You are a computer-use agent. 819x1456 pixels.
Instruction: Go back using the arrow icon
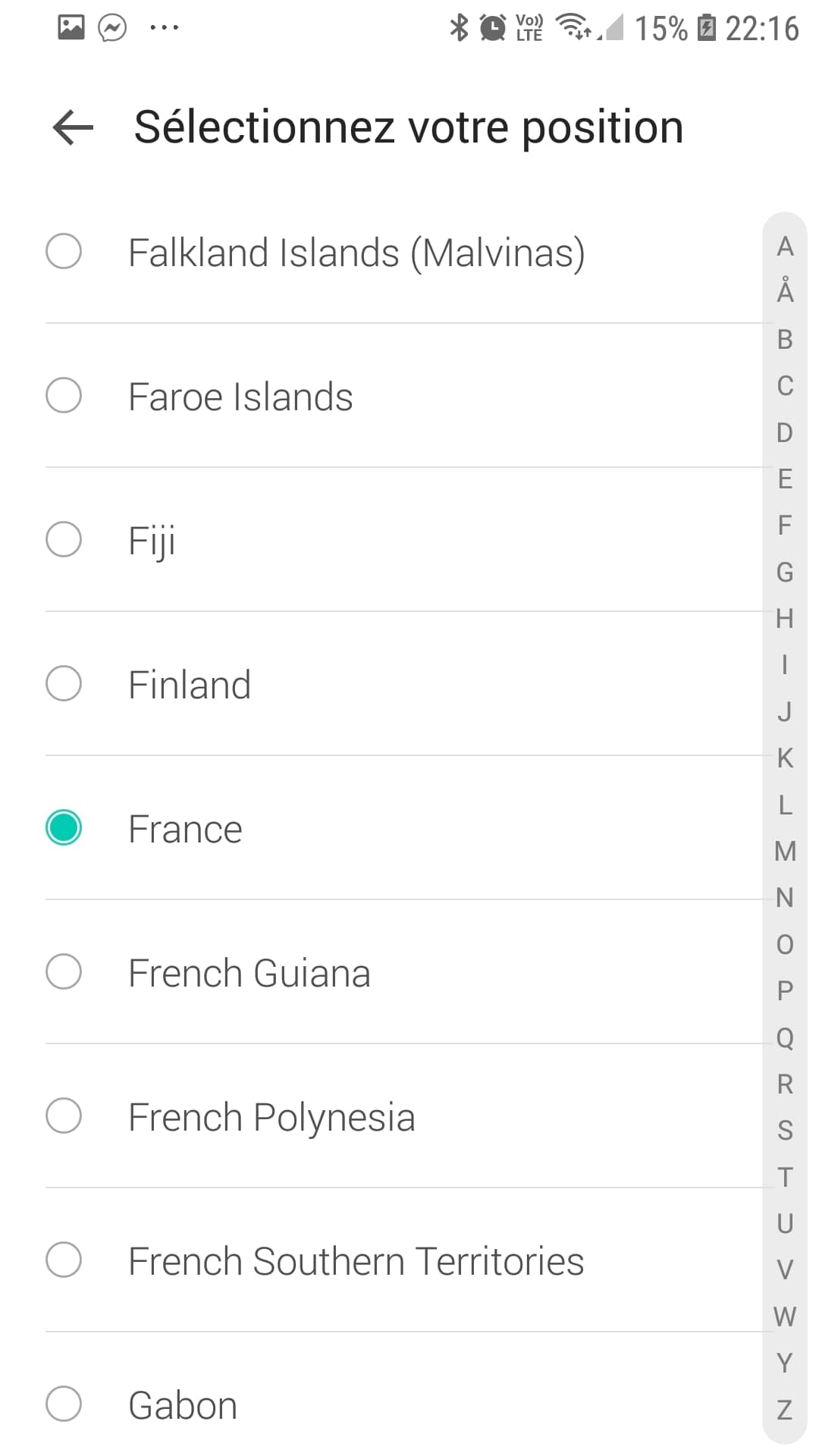73,127
